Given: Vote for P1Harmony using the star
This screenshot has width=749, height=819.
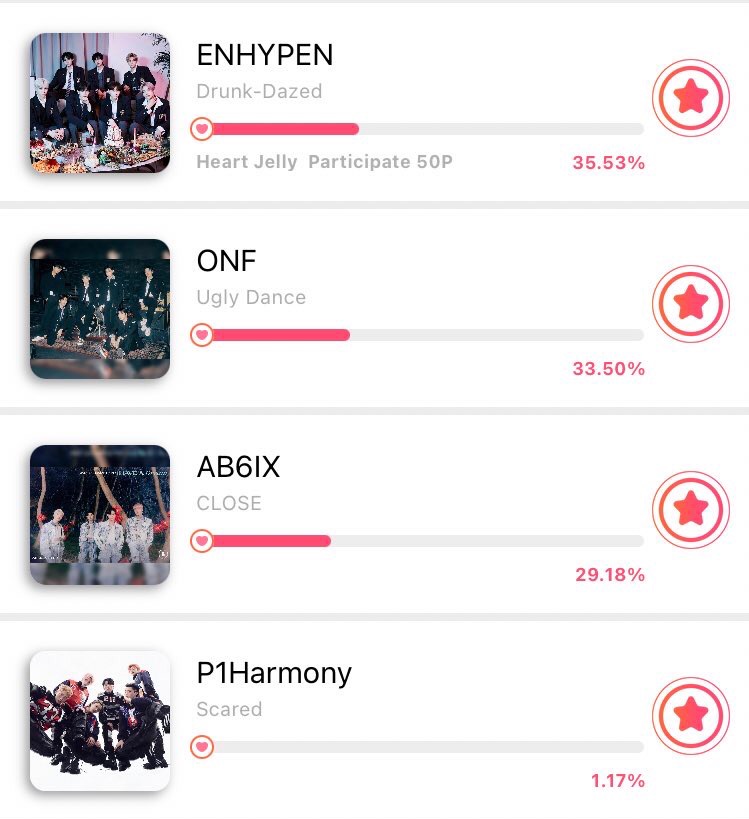Looking at the screenshot, I should [691, 716].
